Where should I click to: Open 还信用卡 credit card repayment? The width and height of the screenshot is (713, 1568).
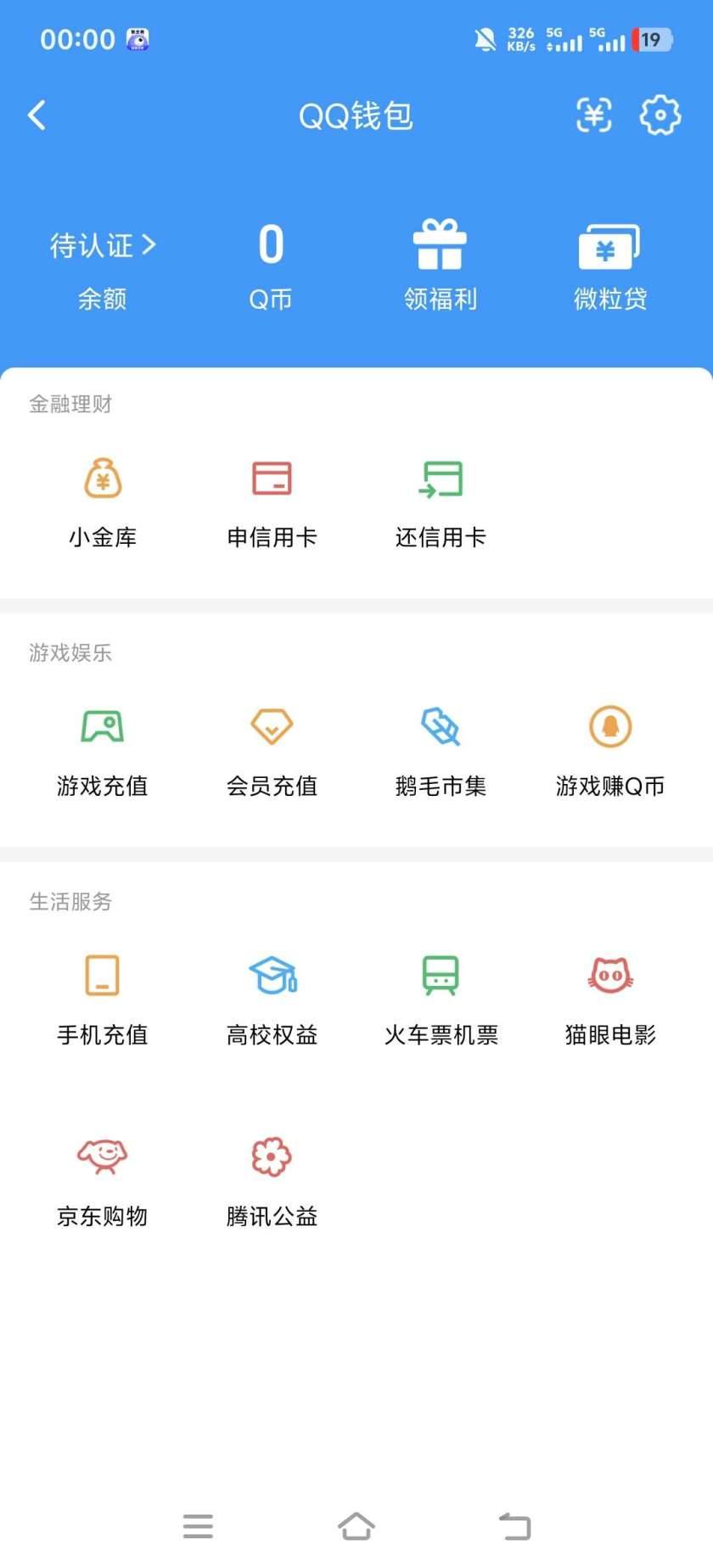coord(441,501)
